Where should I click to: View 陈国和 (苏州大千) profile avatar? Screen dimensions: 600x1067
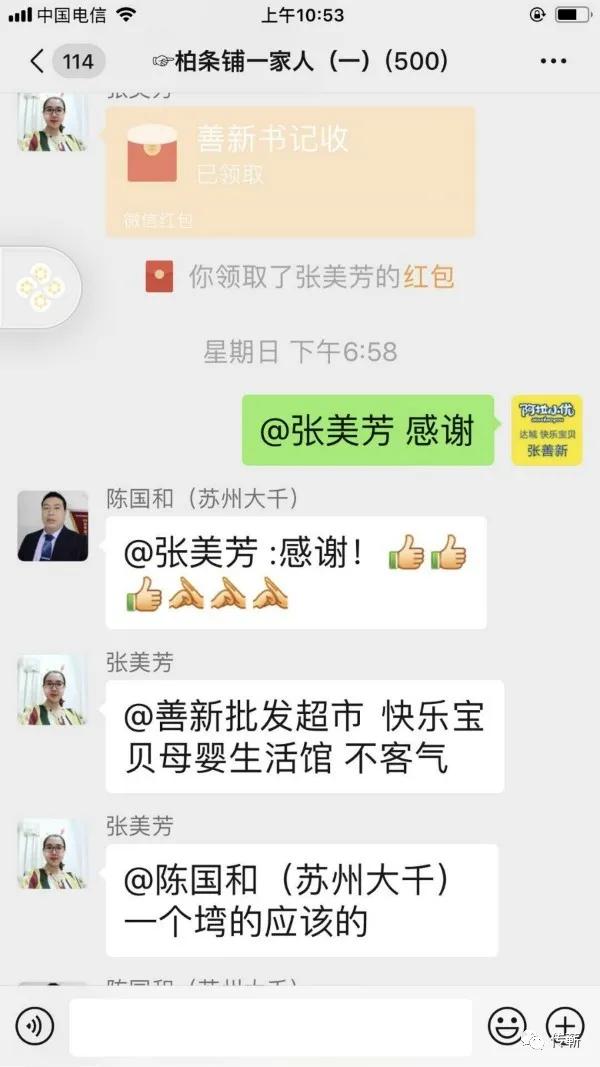pos(53,526)
